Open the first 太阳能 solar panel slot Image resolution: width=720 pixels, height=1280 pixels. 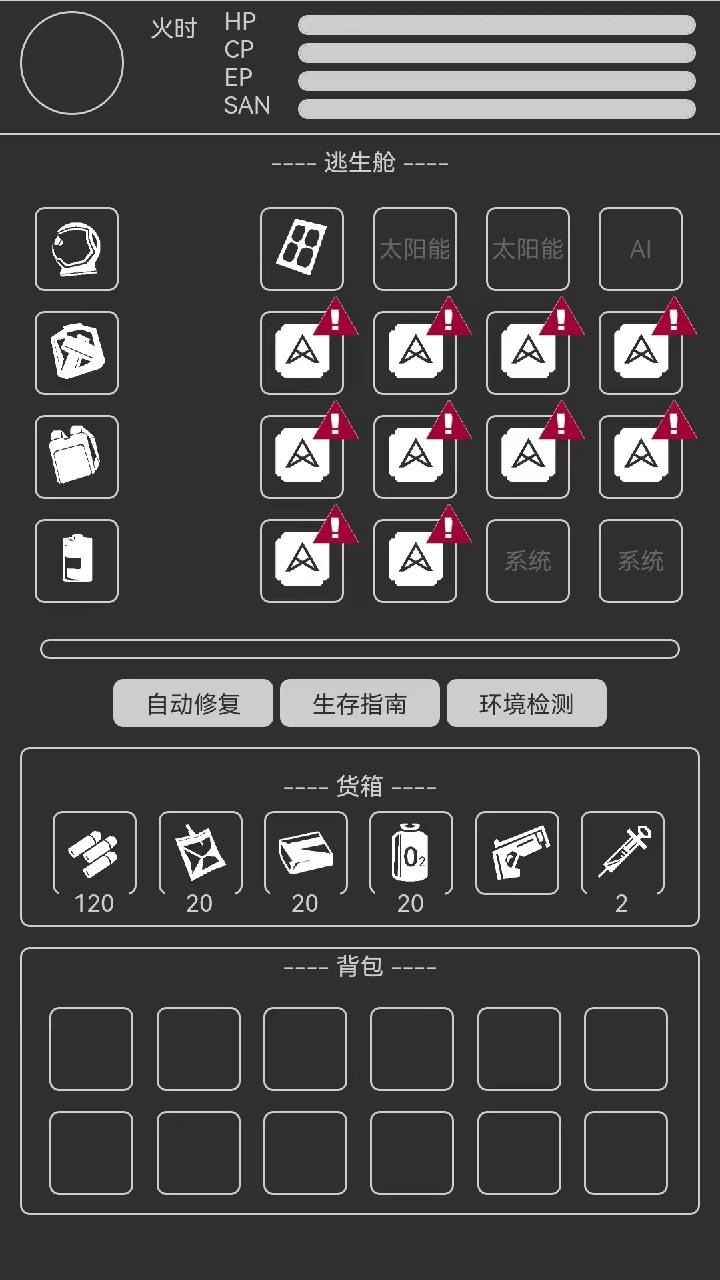tap(414, 249)
